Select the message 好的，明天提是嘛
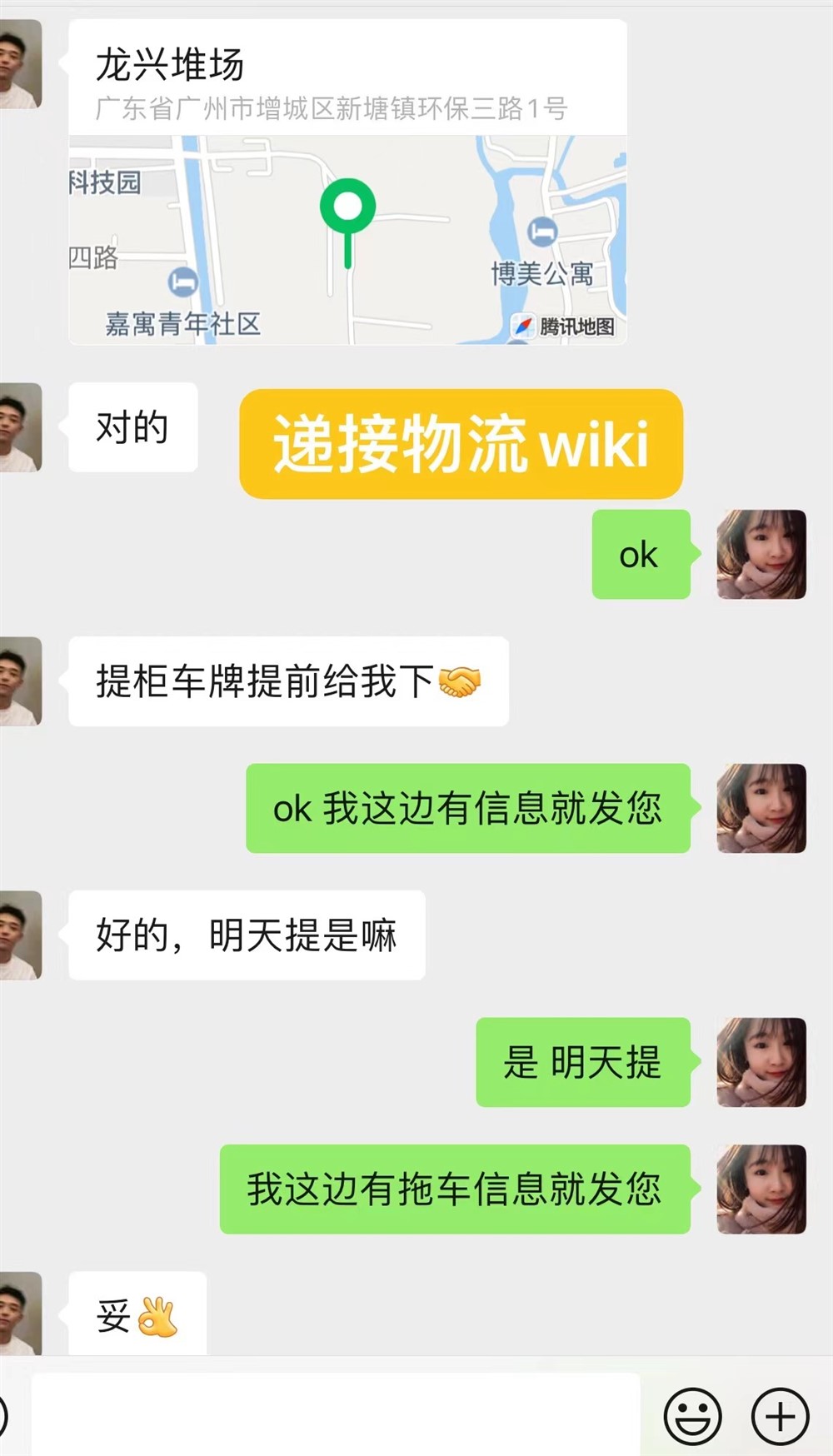Screen dimensions: 833x1456 247,935
